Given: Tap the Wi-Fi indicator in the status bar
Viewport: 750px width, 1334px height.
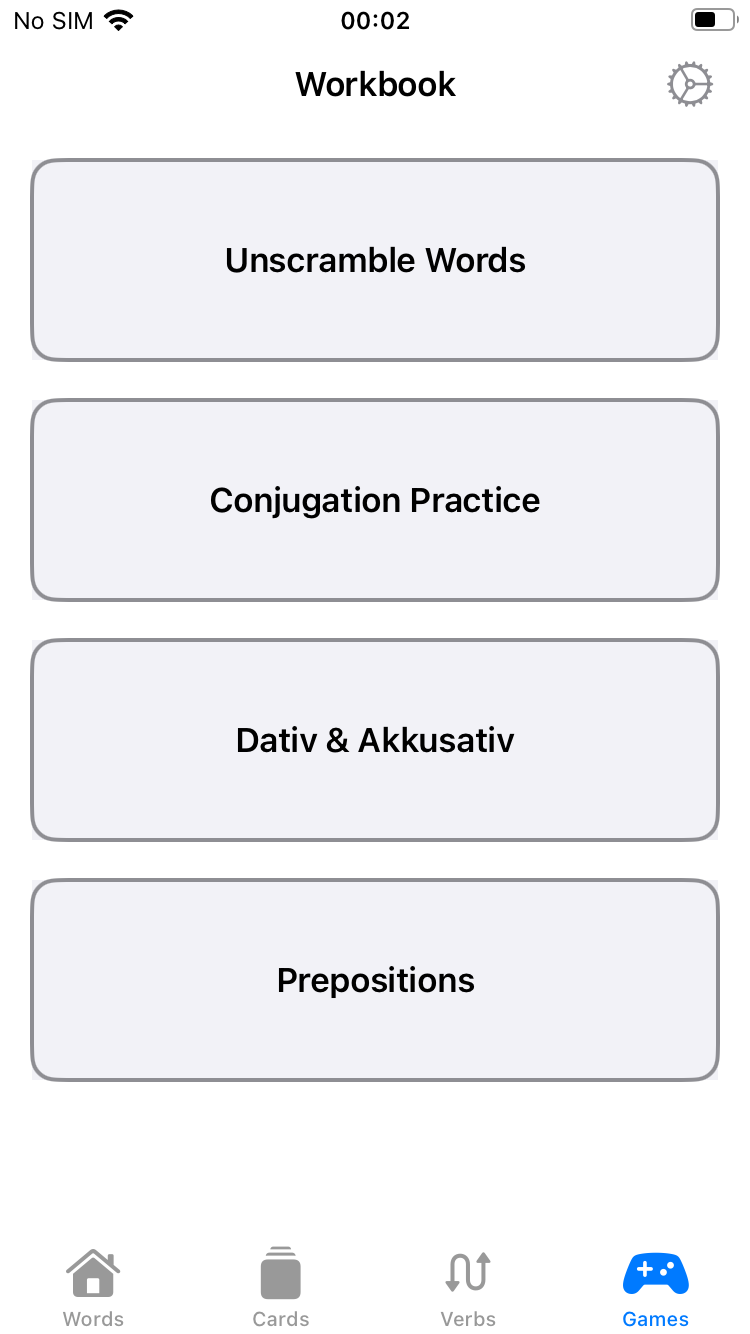Looking at the screenshot, I should pyautogui.click(x=120, y=18).
